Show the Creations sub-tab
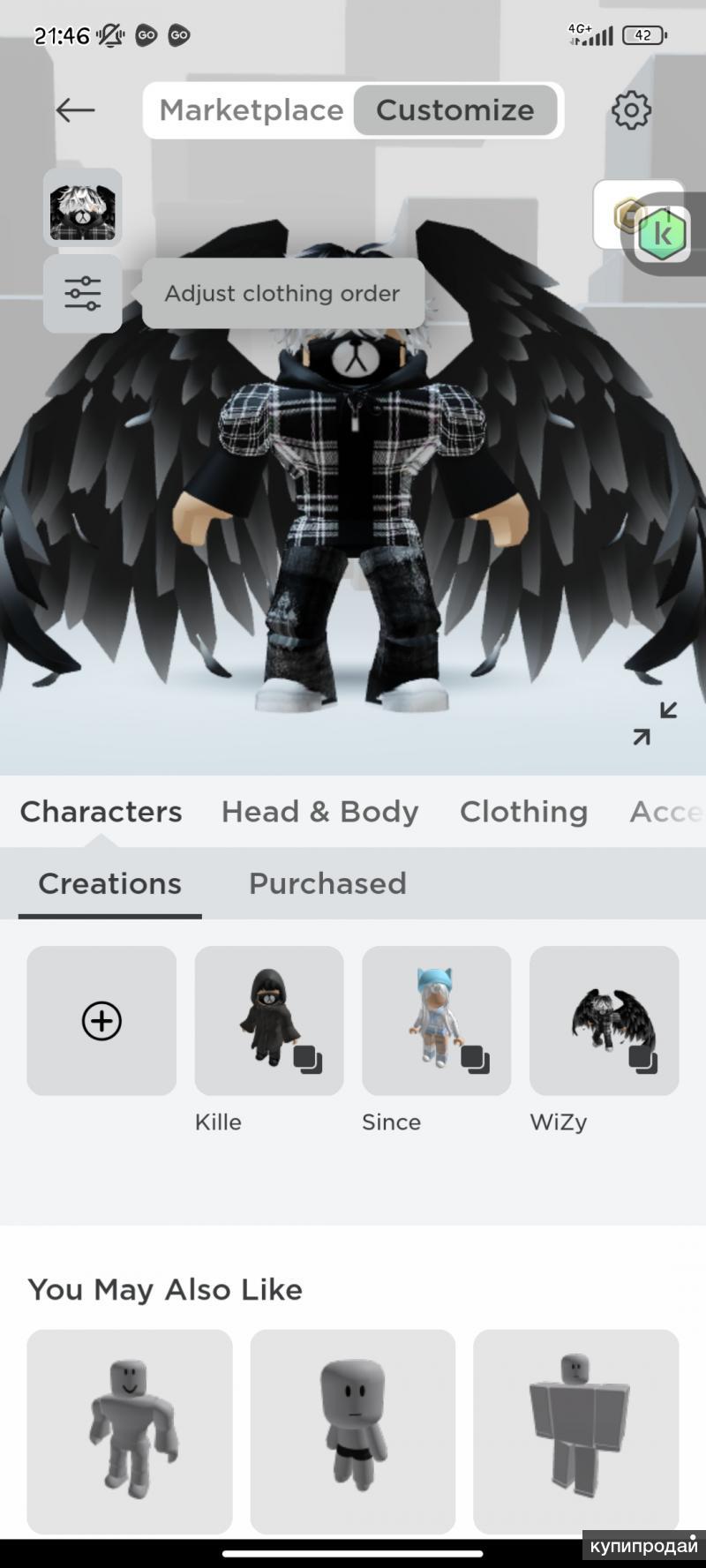This screenshot has height=1568, width=706. pyautogui.click(x=109, y=884)
